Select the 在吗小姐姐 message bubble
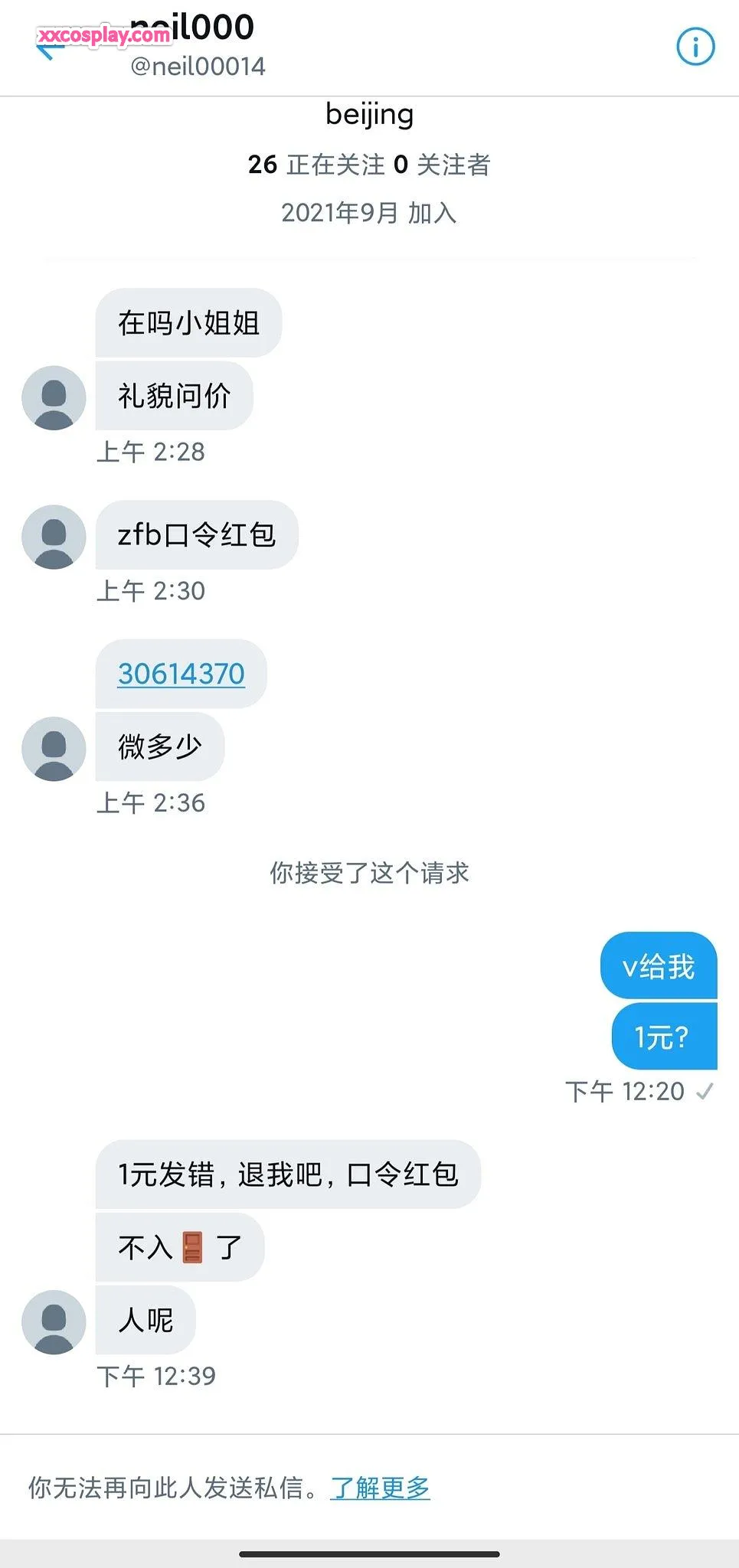Screen dimensions: 739x1568 [x=188, y=323]
